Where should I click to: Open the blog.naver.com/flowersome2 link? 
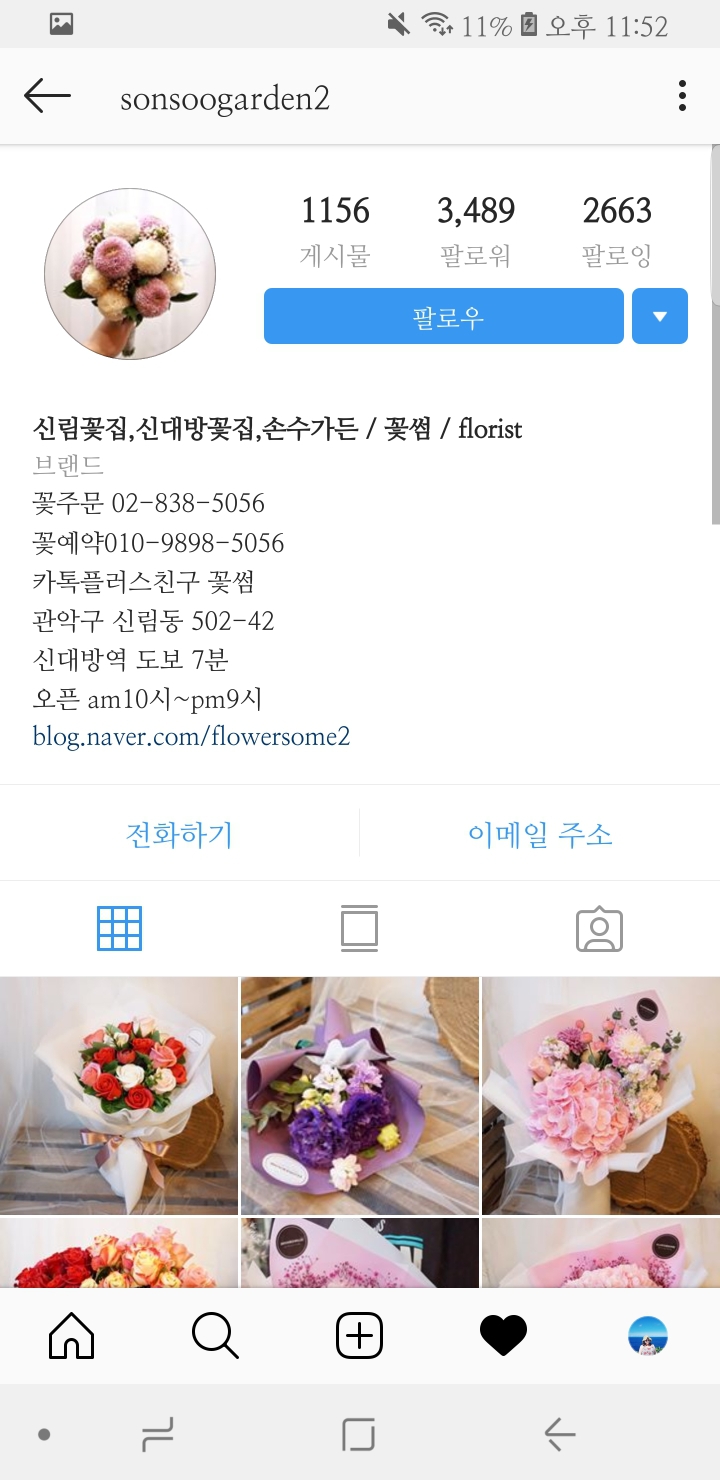(x=191, y=737)
